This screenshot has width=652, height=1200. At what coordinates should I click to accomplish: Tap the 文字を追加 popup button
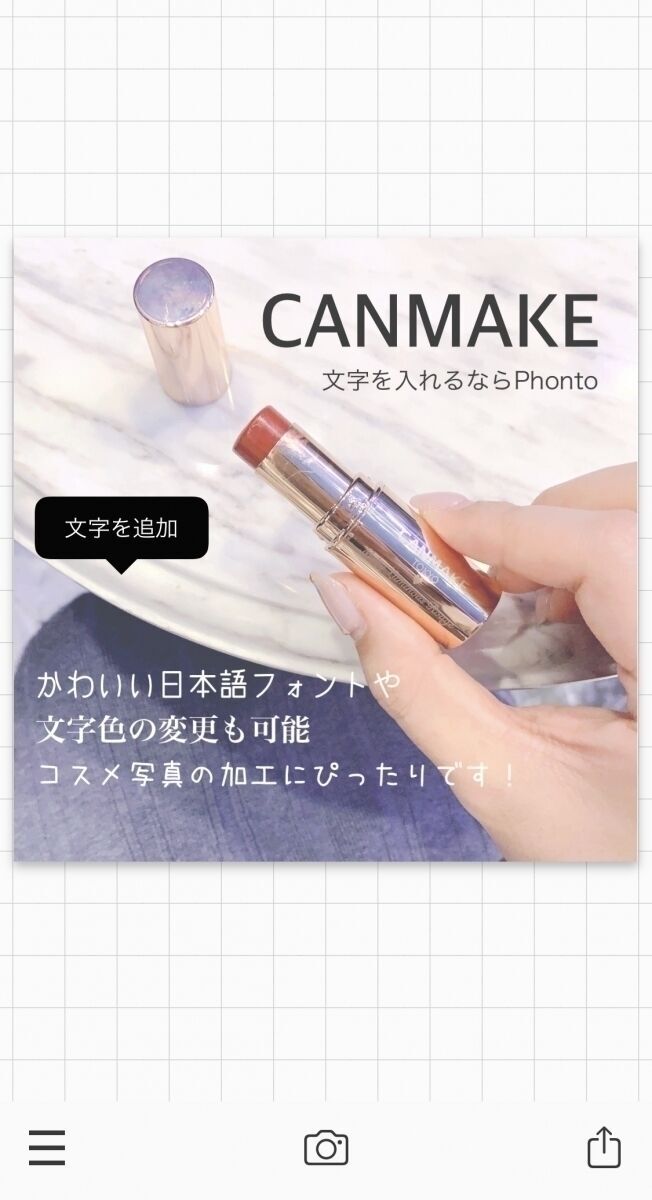pyautogui.click(x=121, y=528)
